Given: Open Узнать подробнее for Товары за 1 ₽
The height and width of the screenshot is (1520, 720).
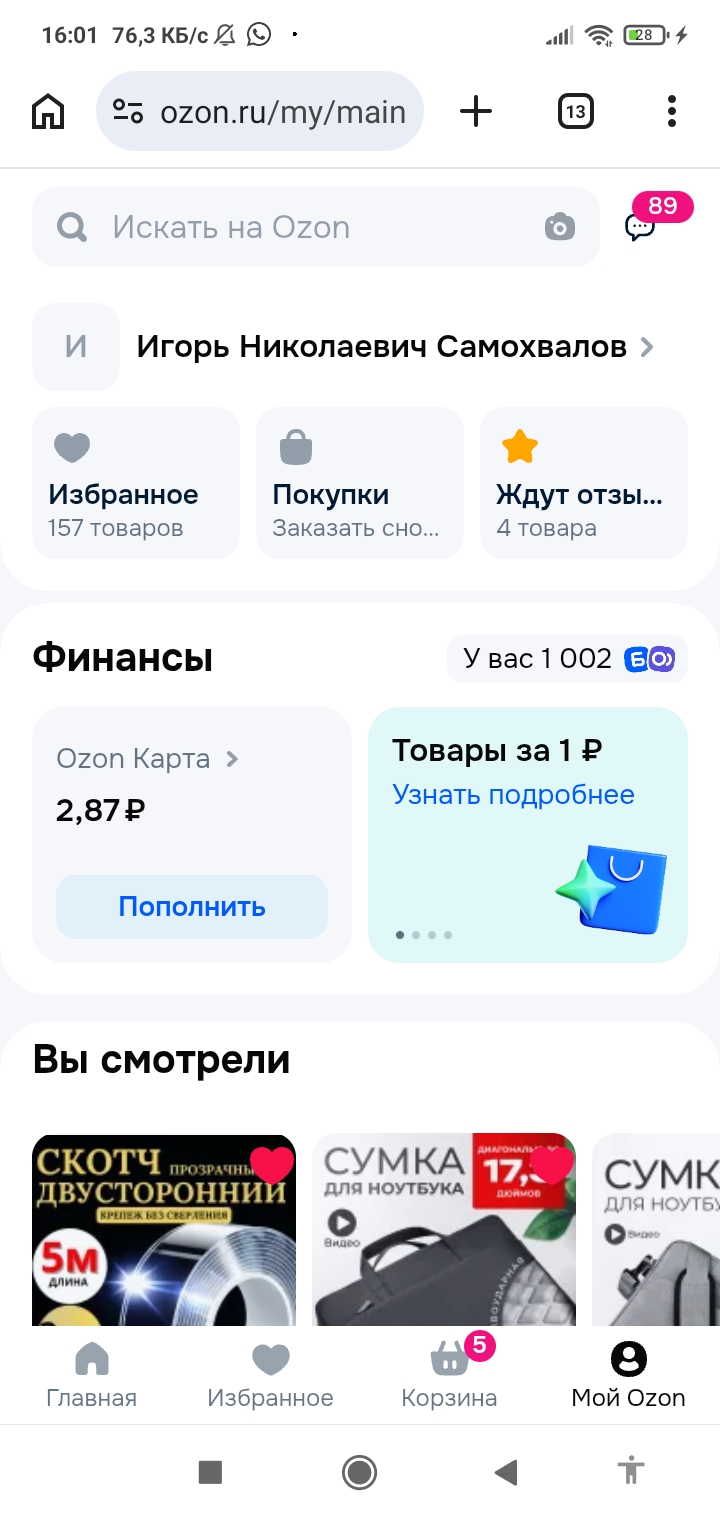Looking at the screenshot, I should [x=513, y=795].
